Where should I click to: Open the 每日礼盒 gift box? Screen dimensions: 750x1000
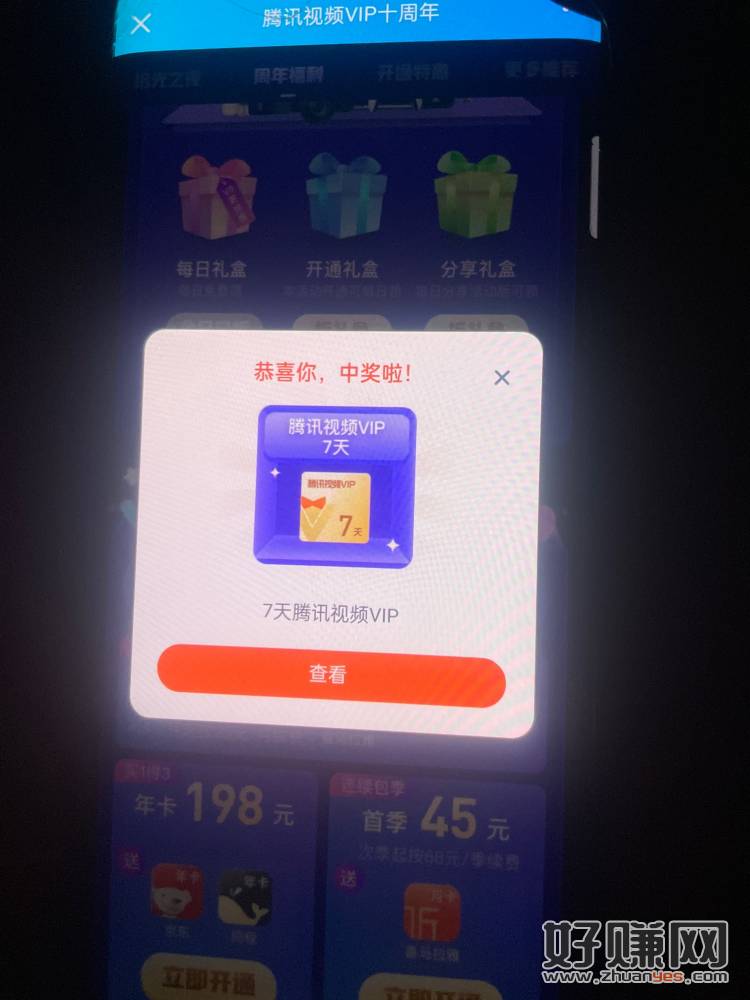tap(215, 200)
